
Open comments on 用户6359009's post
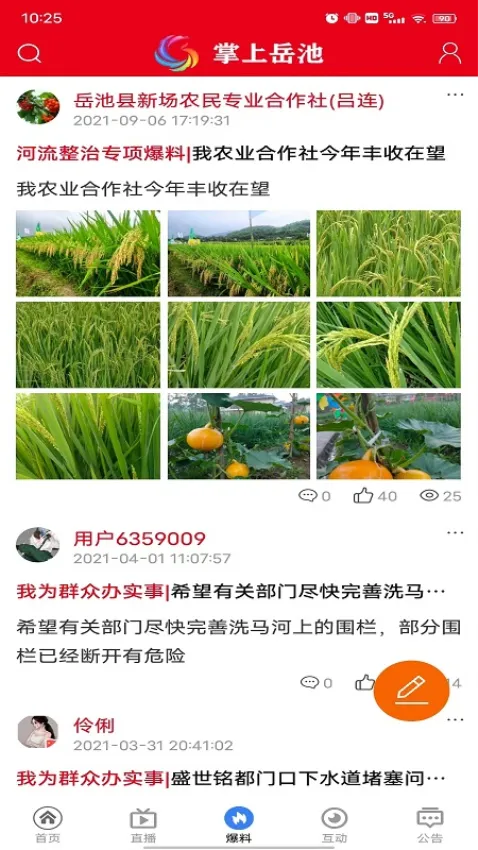coord(316,682)
